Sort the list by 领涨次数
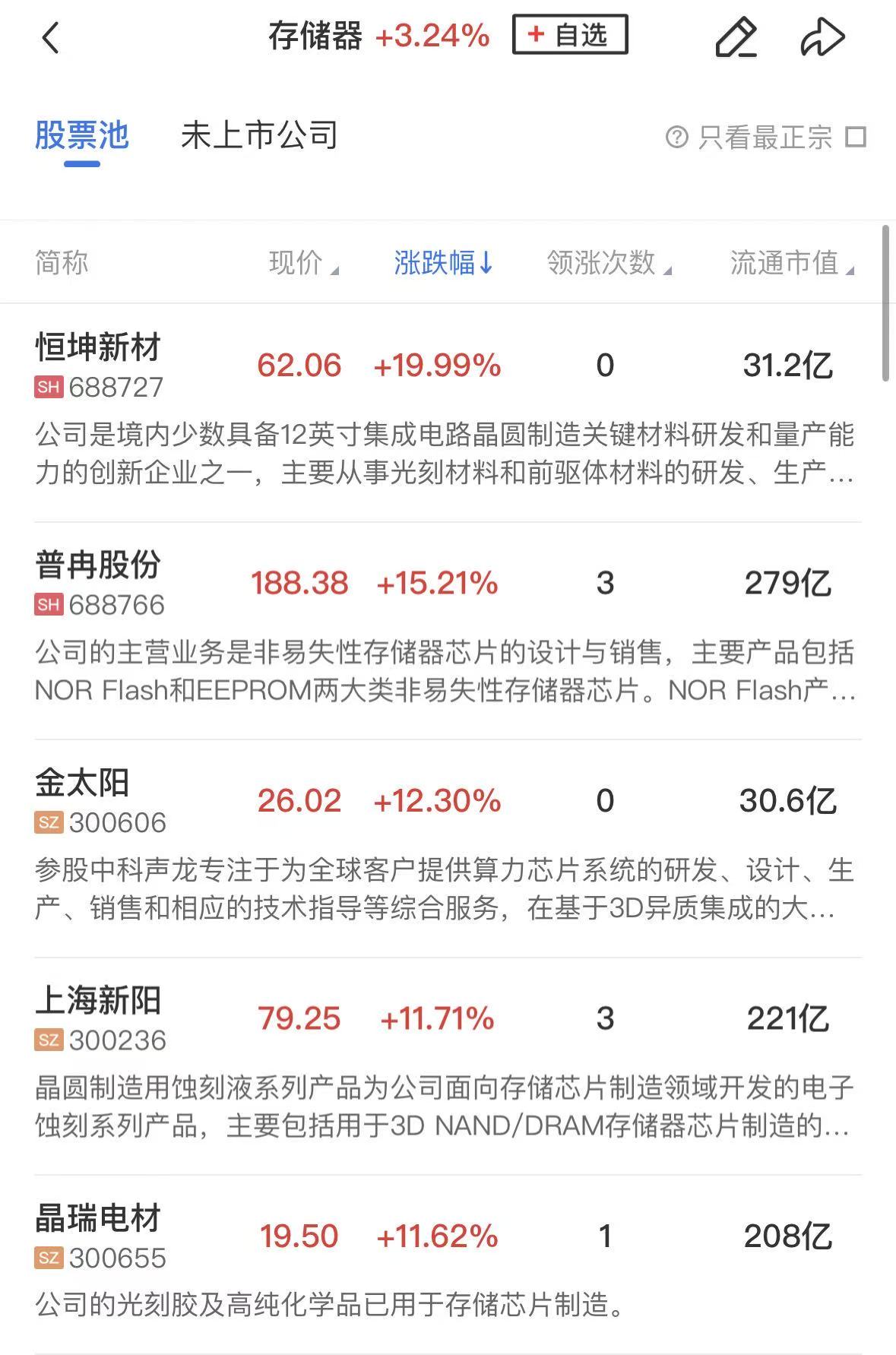The height and width of the screenshot is (1355, 896). pyautogui.click(x=608, y=263)
